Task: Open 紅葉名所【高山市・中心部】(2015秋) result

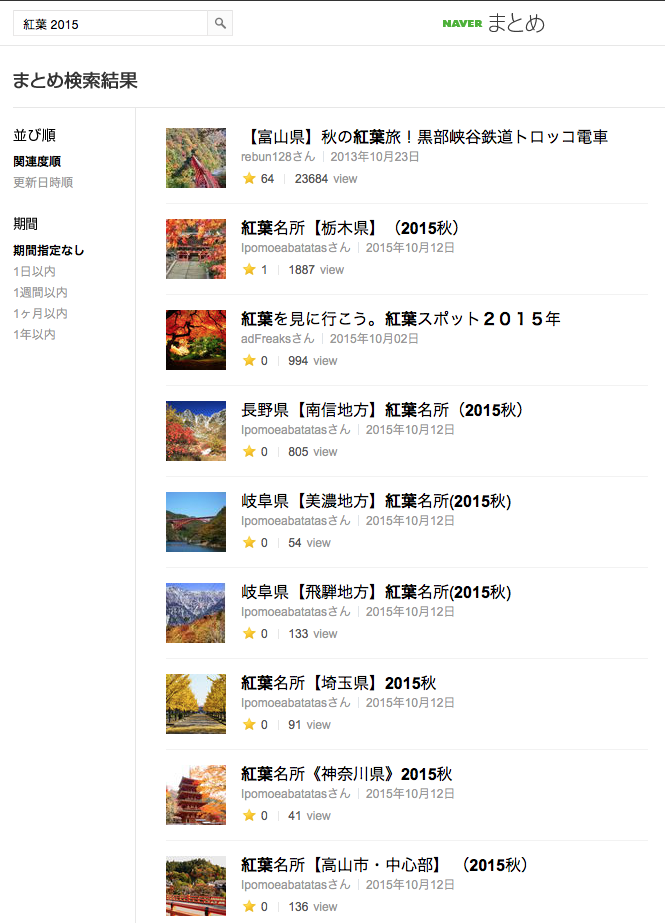Action: click(384, 865)
